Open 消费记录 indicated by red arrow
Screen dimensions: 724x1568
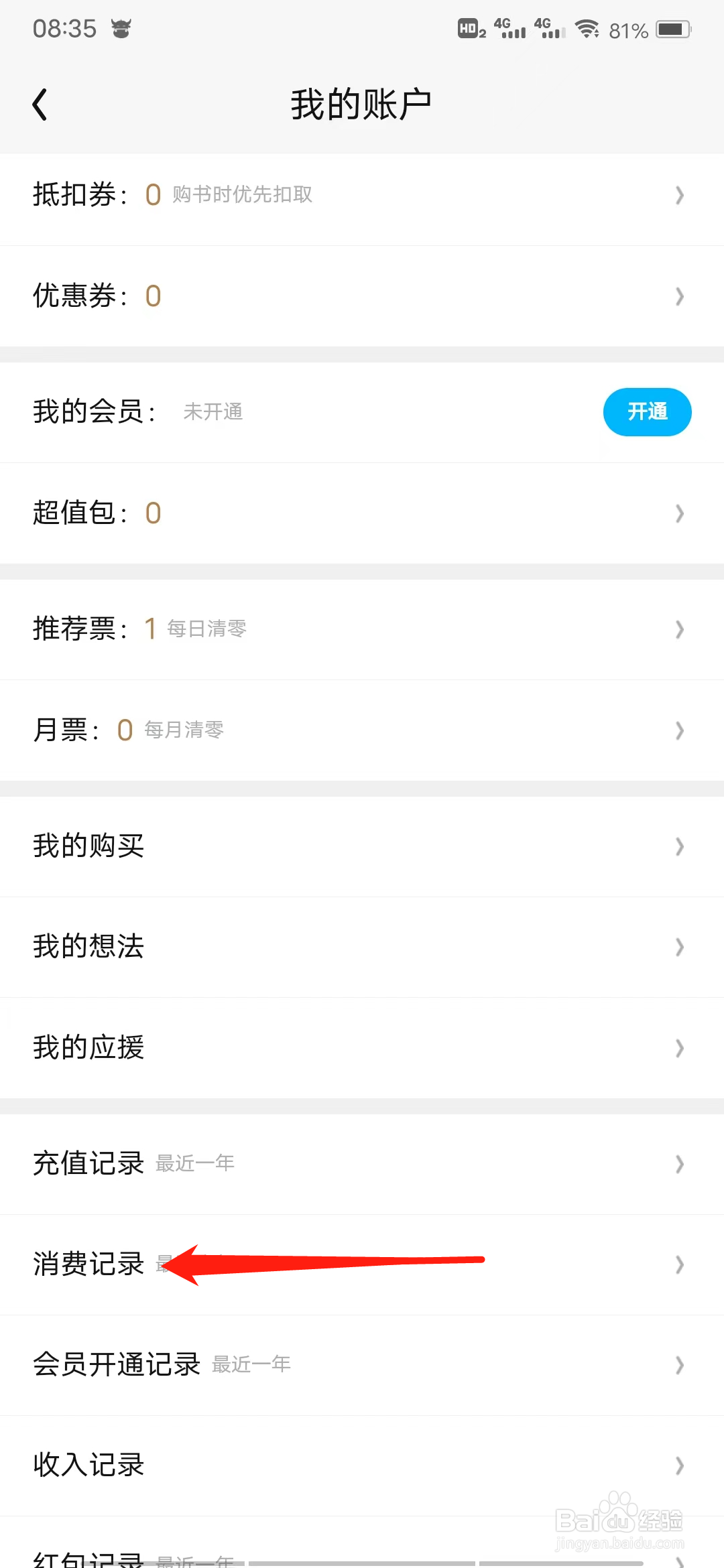click(x=87, y=1264)
